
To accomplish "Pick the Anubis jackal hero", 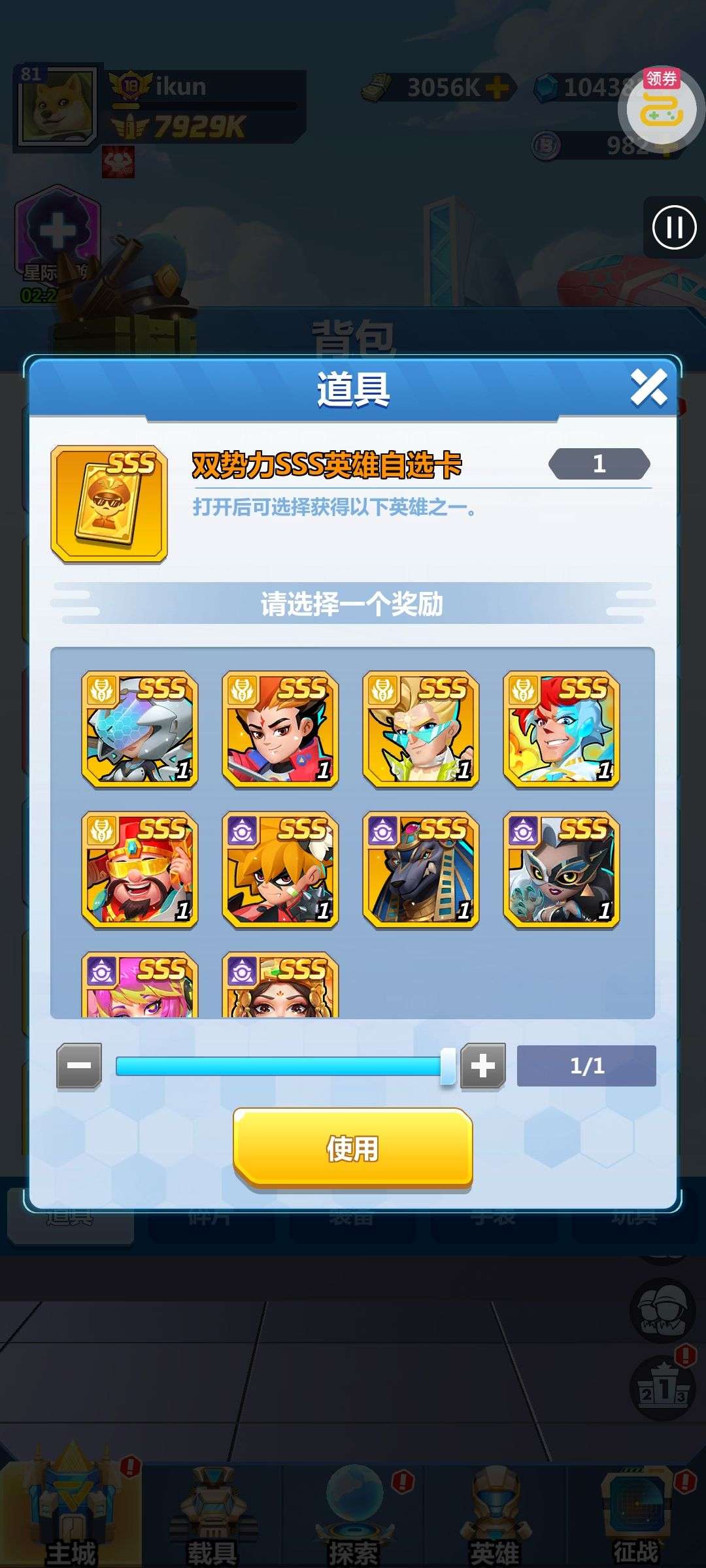I will [421, 870].
